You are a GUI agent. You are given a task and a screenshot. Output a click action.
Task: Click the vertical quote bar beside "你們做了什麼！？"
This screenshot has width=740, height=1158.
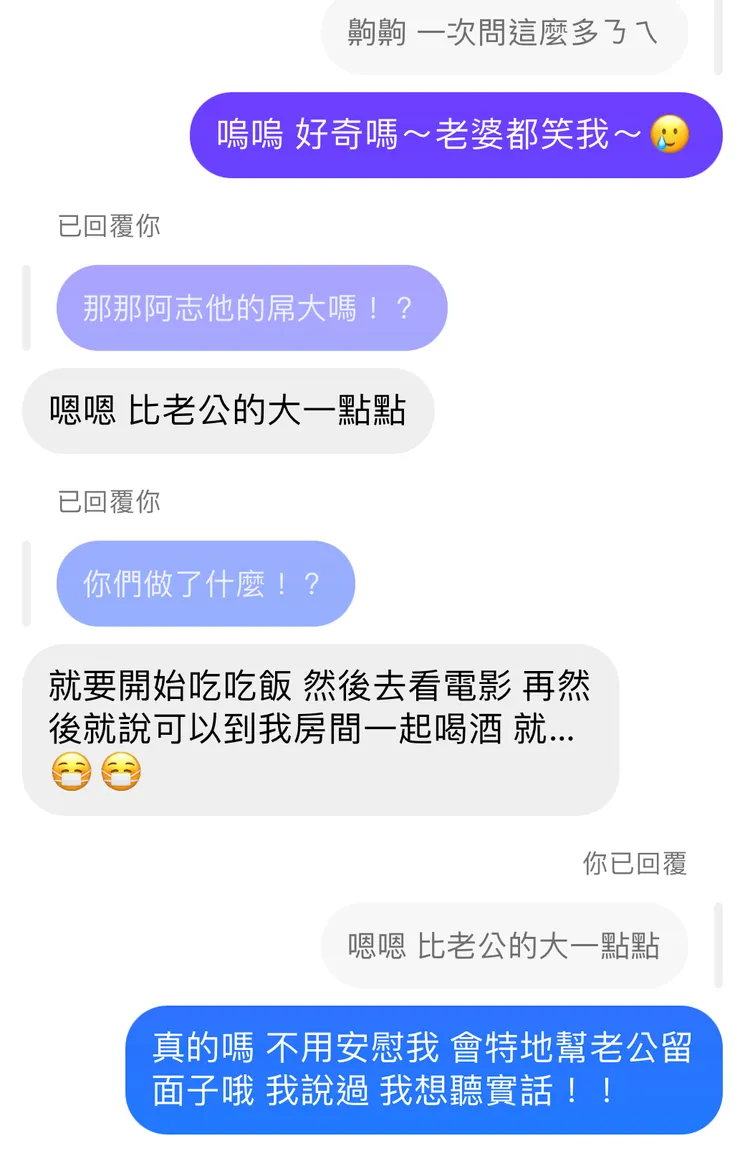click(26, 583)
